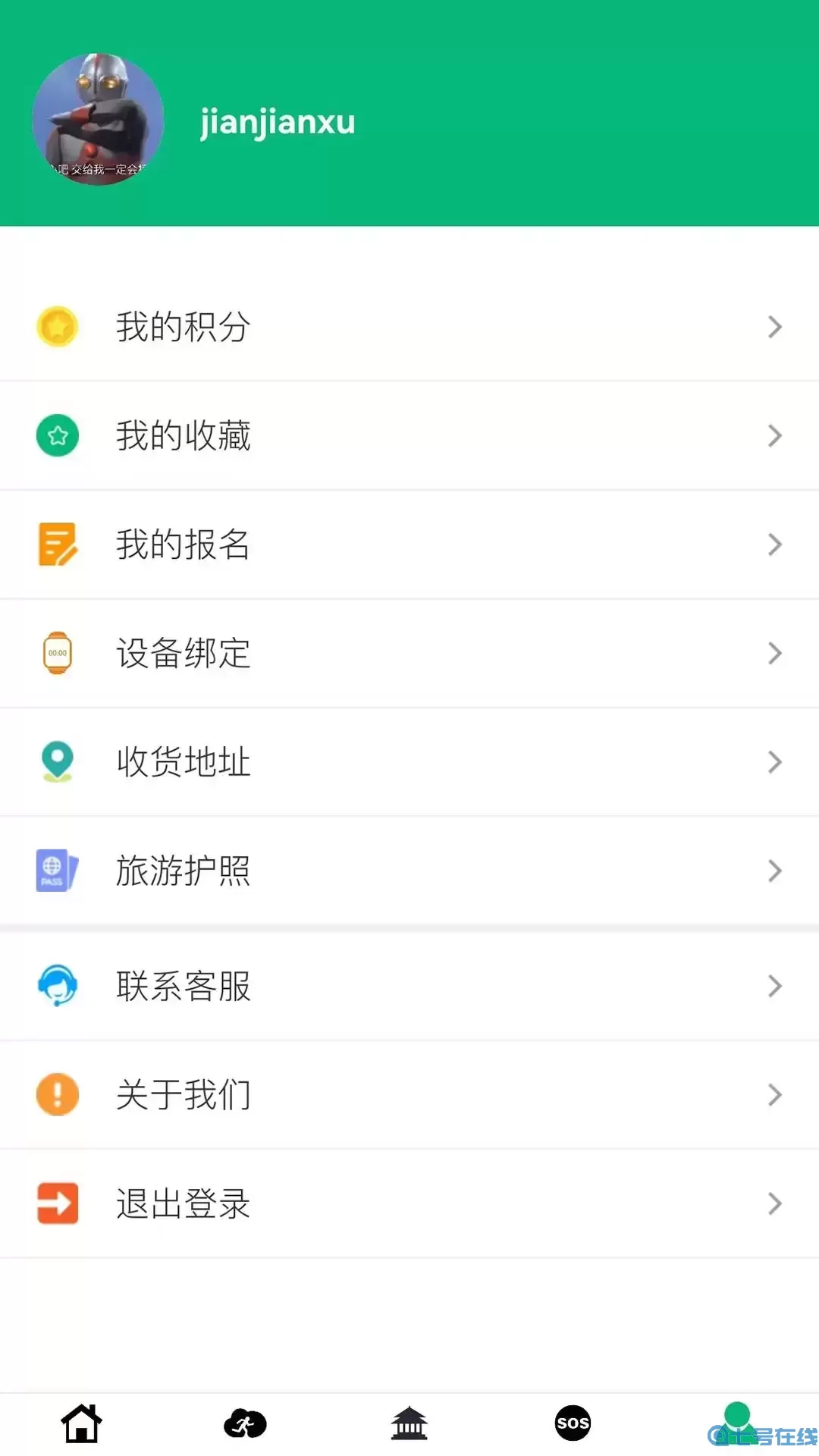819x1456 pixels.
Task: Tap the red logout arrow icon
Action: pyautogui.click(x=57, y=1203)
